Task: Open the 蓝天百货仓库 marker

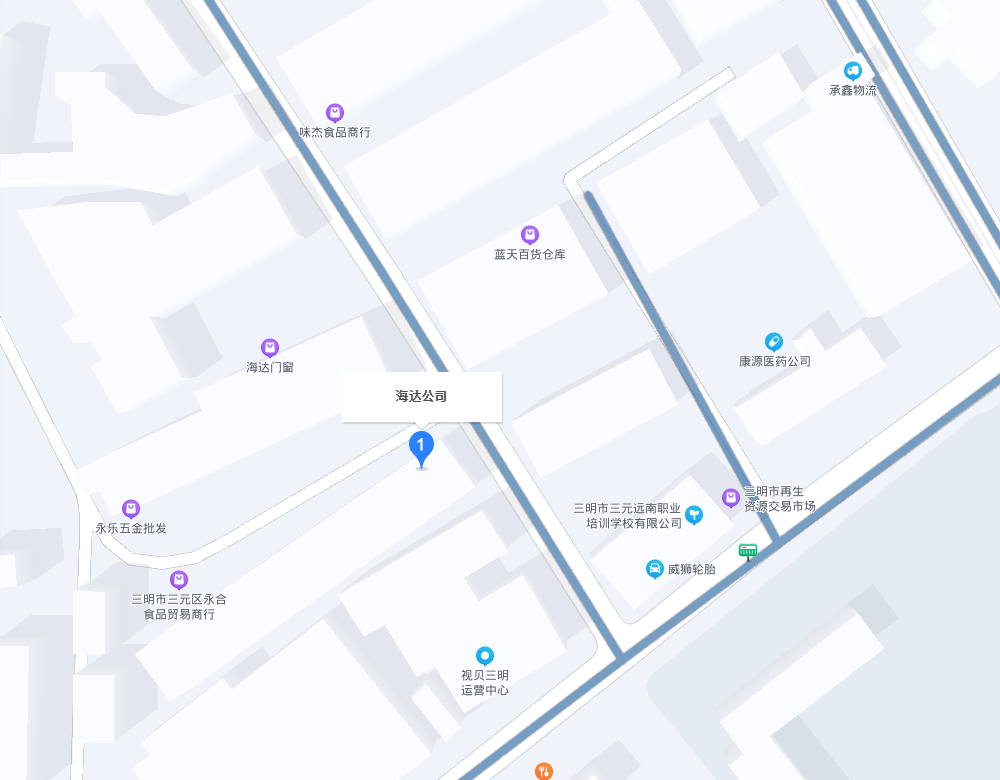Action: pyautogui.click(x=530, y=235)
